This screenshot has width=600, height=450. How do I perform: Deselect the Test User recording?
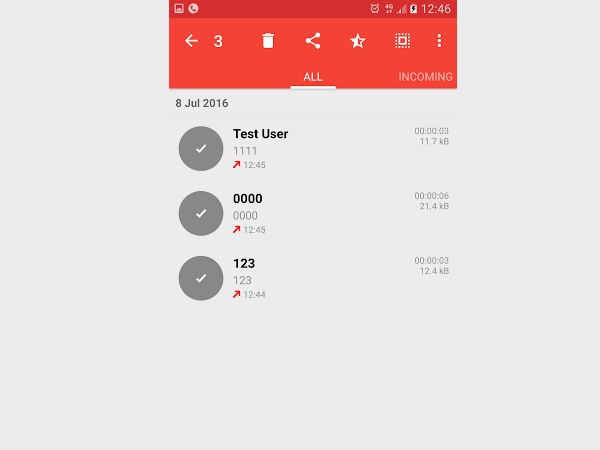click(201, 149)
